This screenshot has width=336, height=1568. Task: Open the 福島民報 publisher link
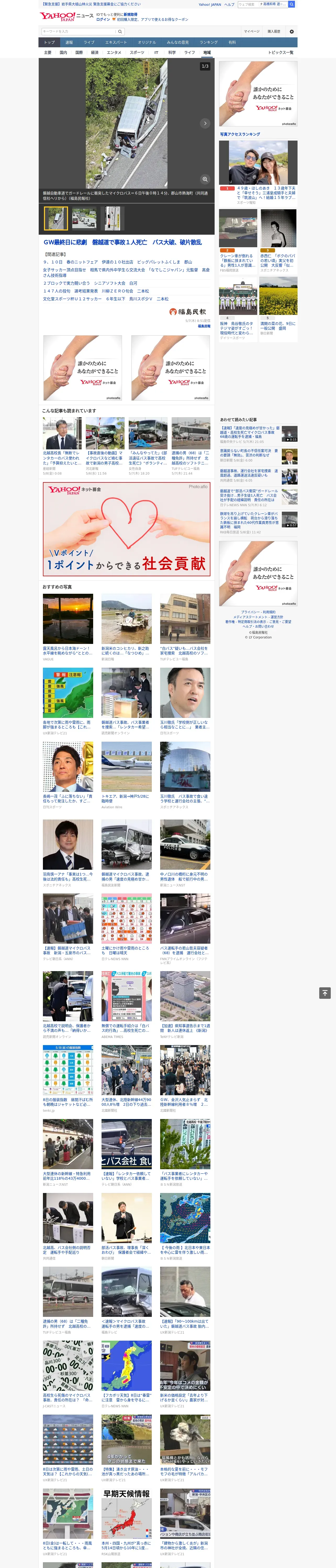204,326
